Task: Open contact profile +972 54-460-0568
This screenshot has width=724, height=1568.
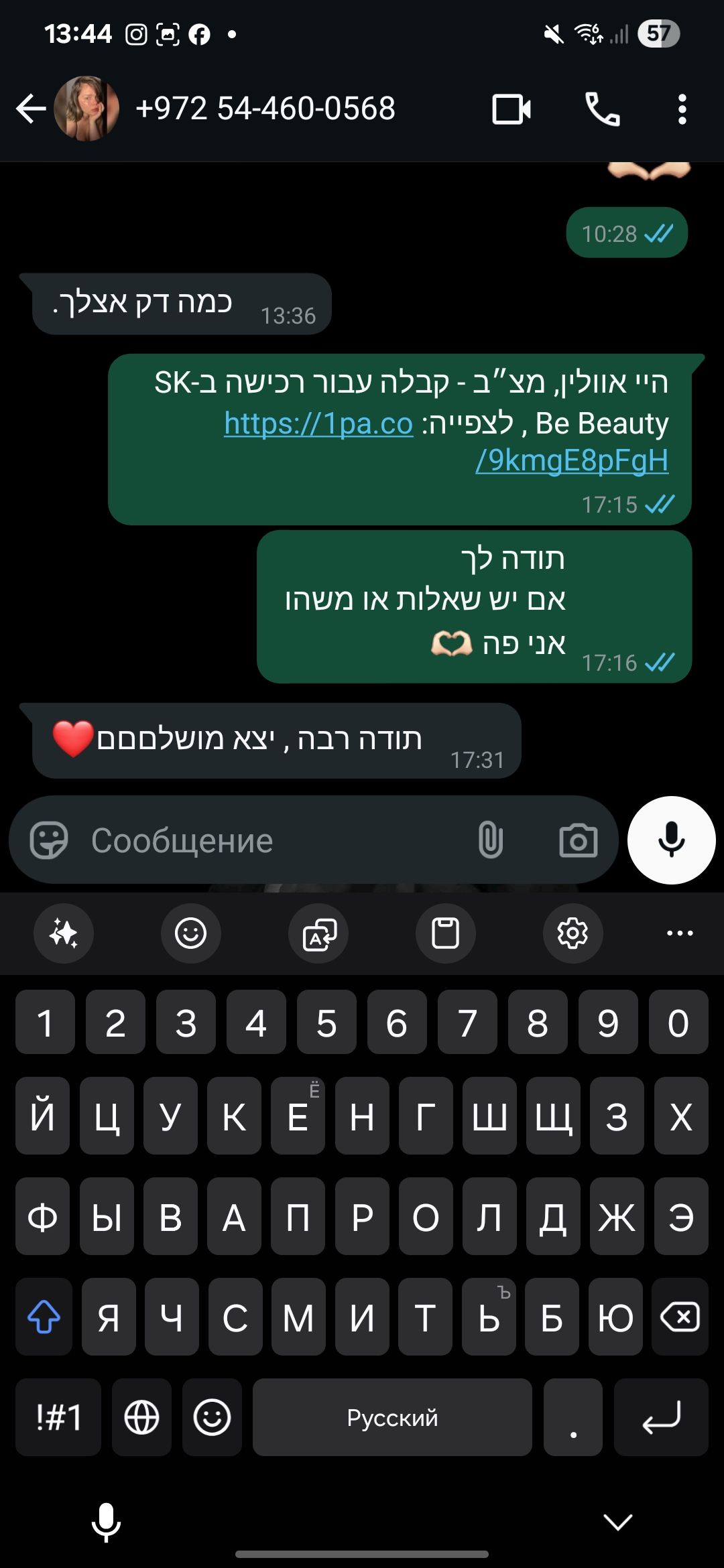Action: [265, 109]
